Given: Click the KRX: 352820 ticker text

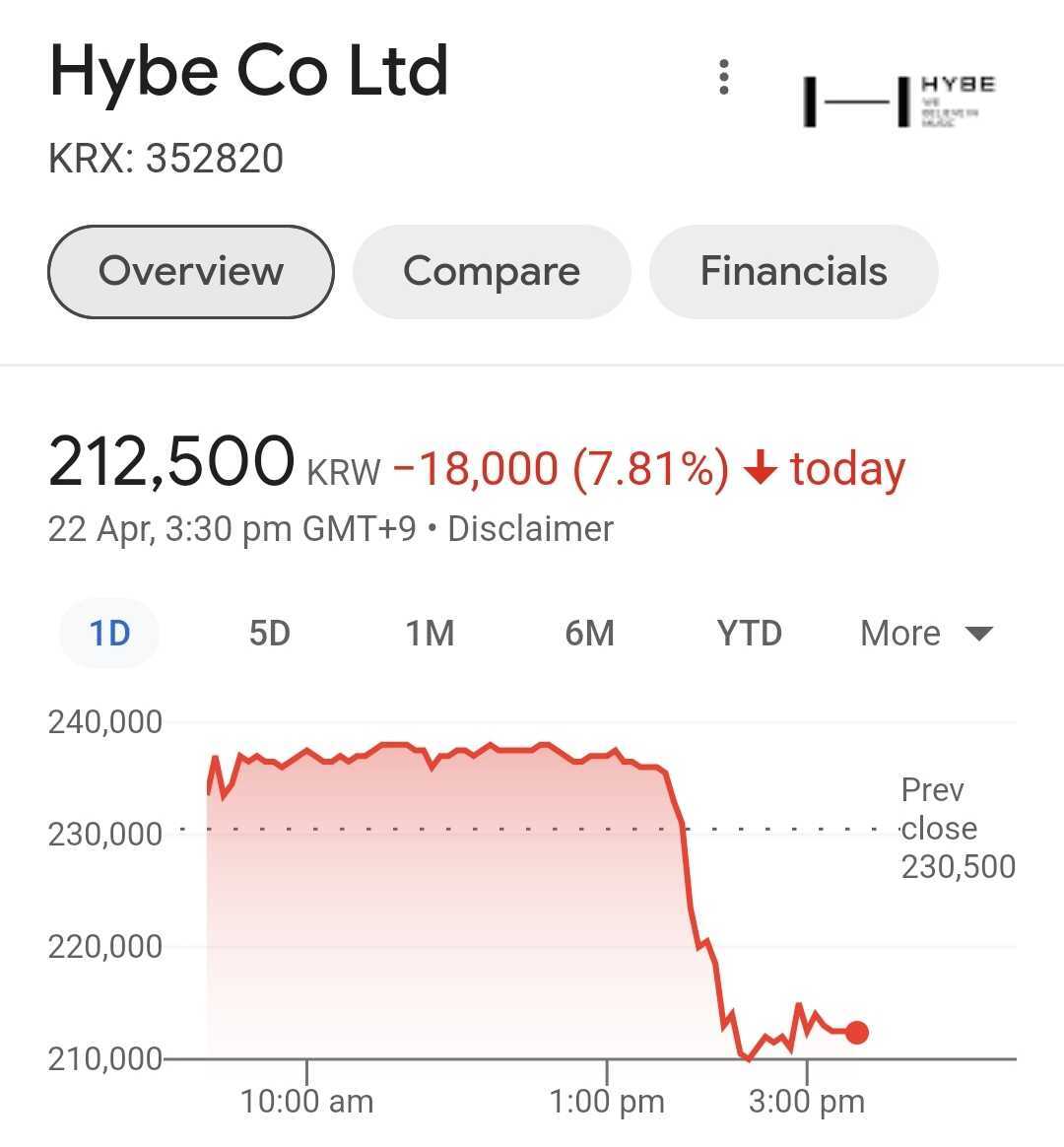Looking at the screenshot, I should click(166, 158).
